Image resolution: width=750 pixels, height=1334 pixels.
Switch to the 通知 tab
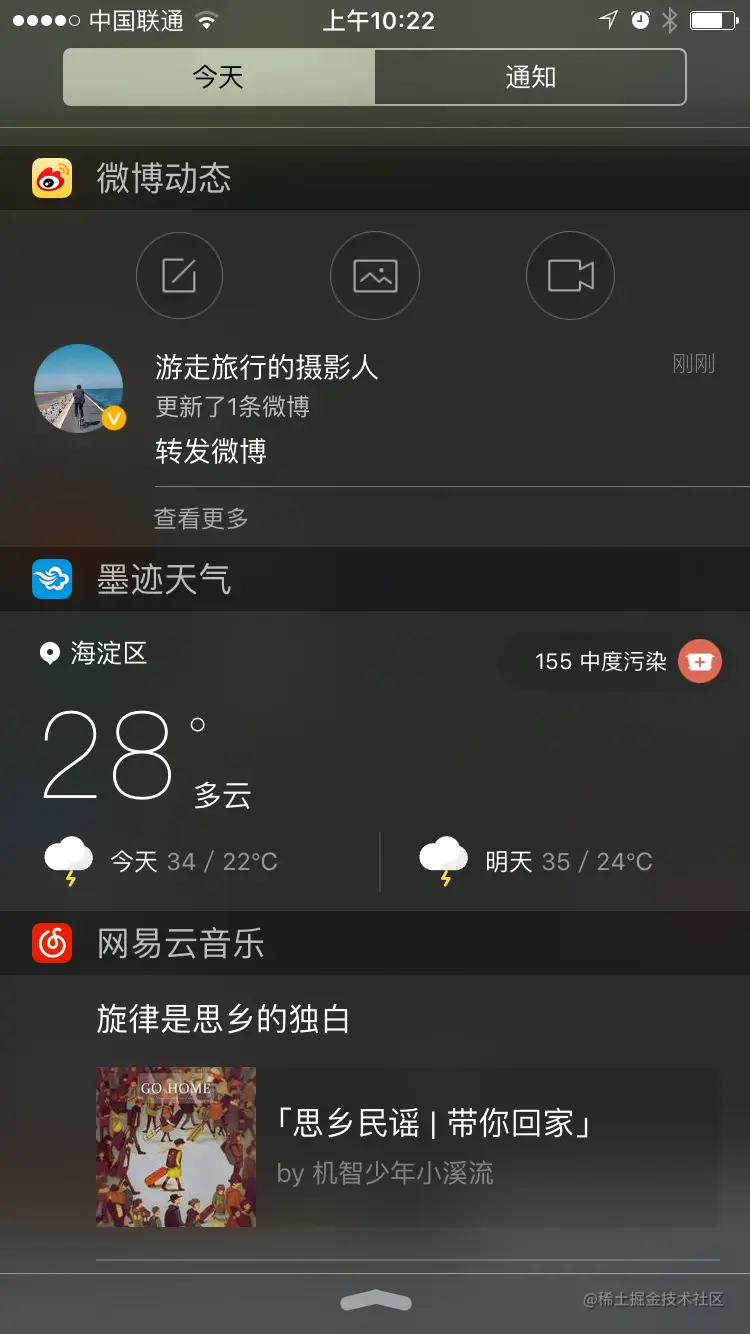[x=530, y=77]
